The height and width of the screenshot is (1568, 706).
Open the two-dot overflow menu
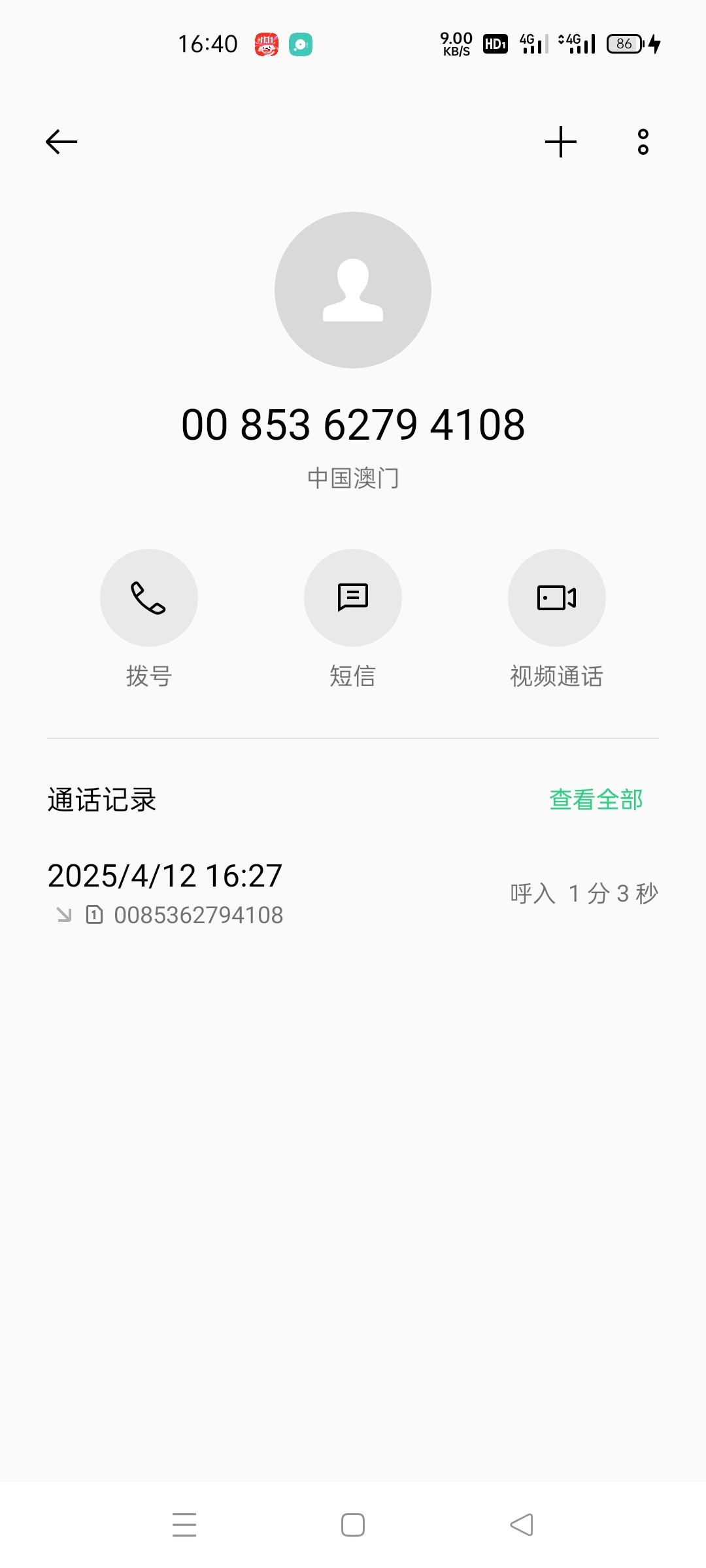coord(643,142)
